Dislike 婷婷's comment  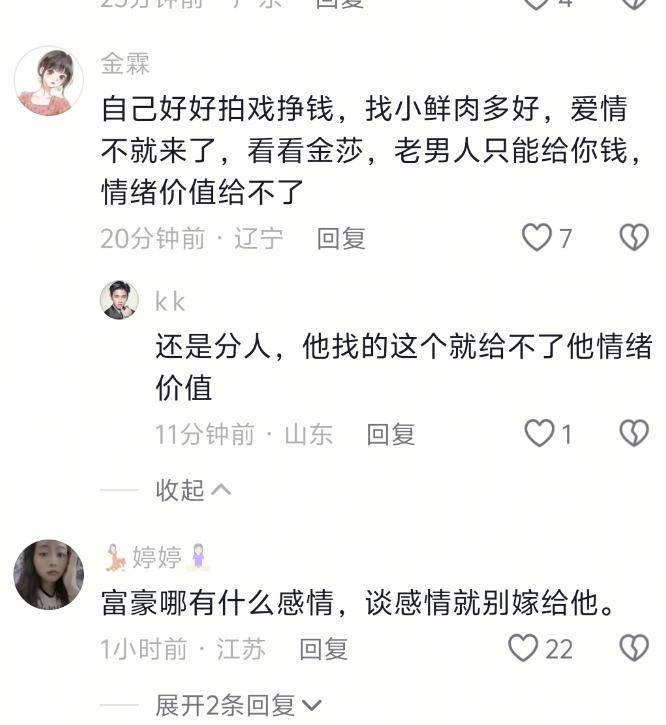click(634, 649)
